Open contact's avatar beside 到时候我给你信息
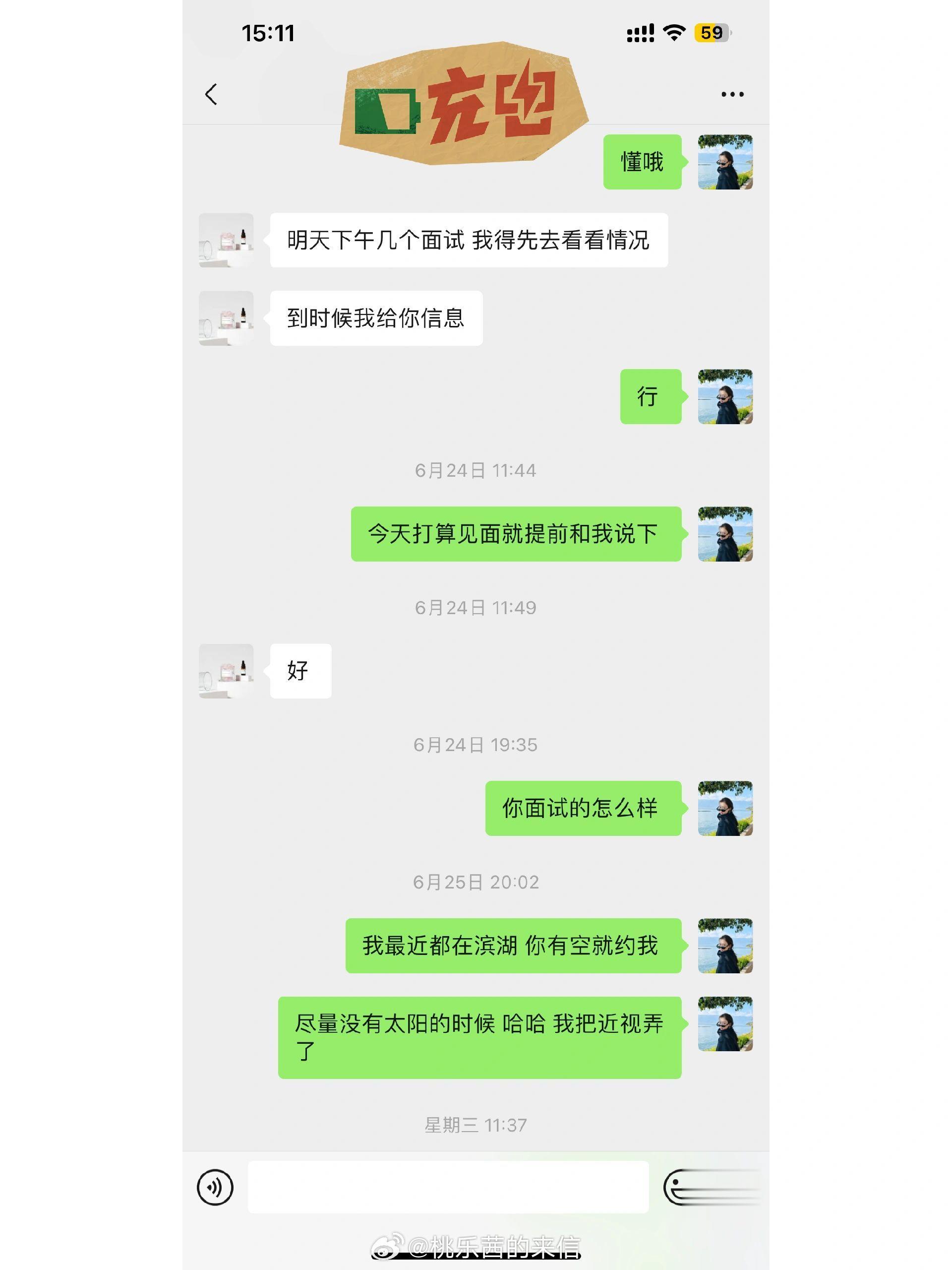The height and width of the screenshot is (1270, 952). click(x=226, y=318)
